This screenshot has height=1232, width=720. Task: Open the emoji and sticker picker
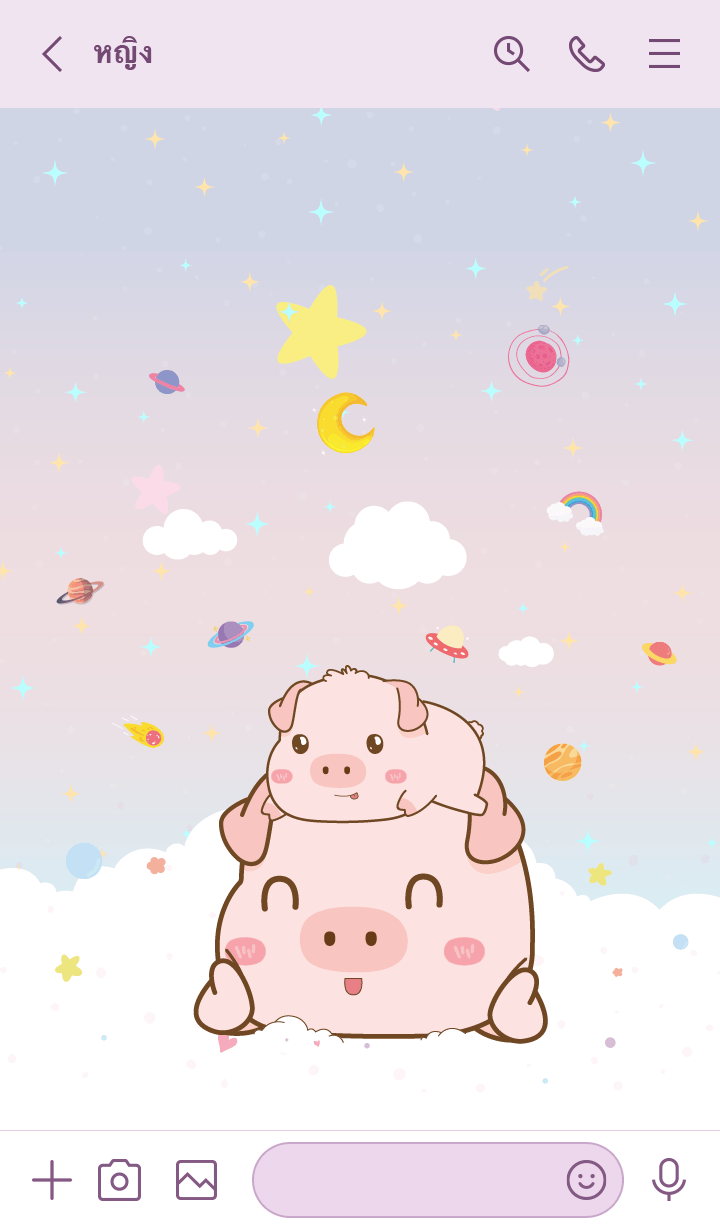point(586,1180)
